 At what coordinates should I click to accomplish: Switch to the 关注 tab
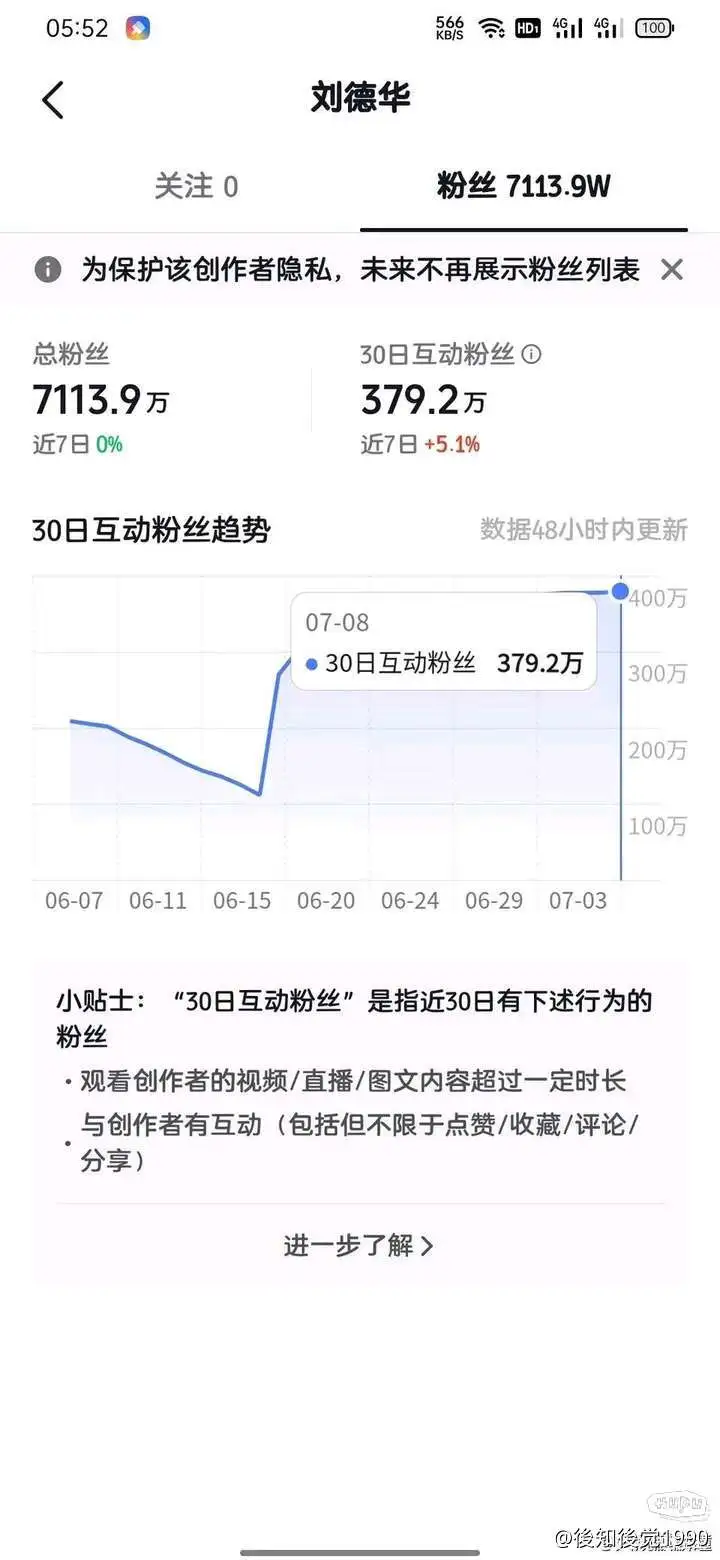(197, 187)
